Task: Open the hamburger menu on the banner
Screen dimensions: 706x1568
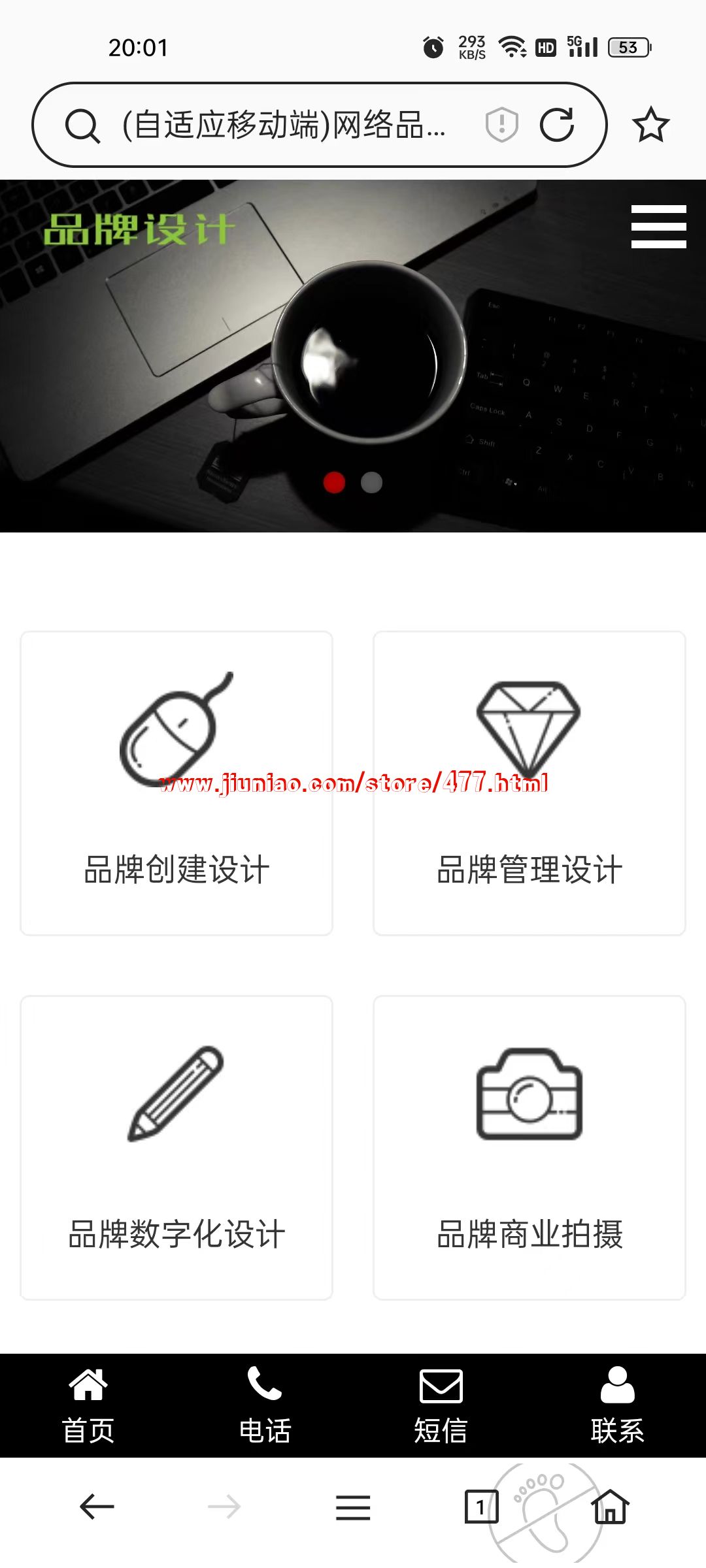Action: [x=658, y=227]
